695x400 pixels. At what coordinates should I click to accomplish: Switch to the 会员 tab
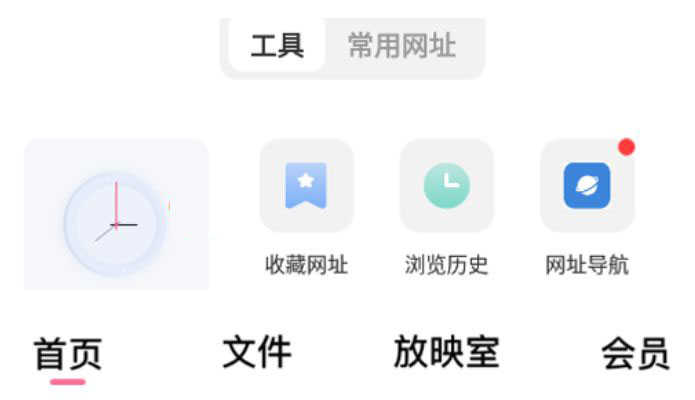pos(634,353)
